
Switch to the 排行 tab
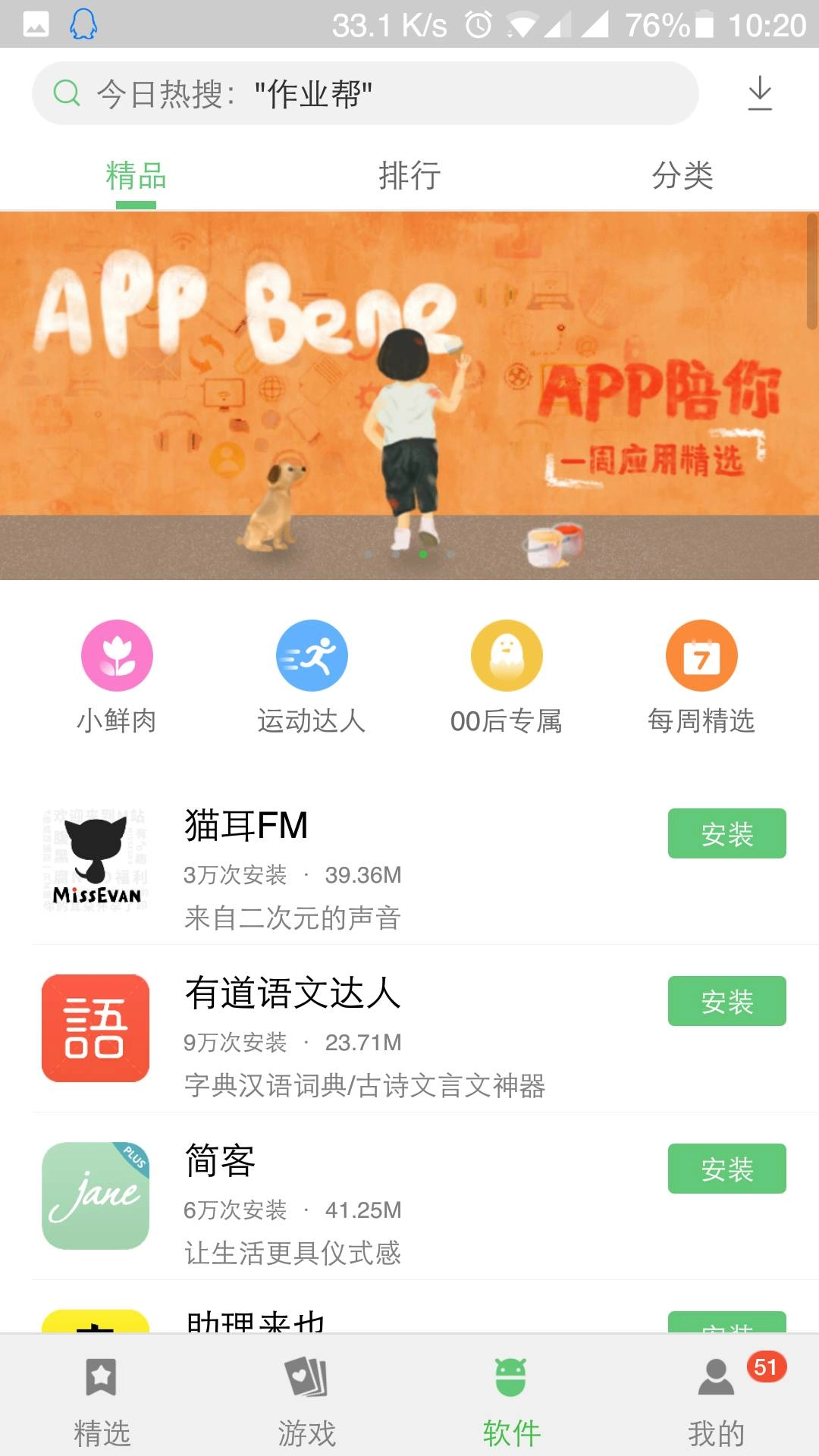click(409, 175)
